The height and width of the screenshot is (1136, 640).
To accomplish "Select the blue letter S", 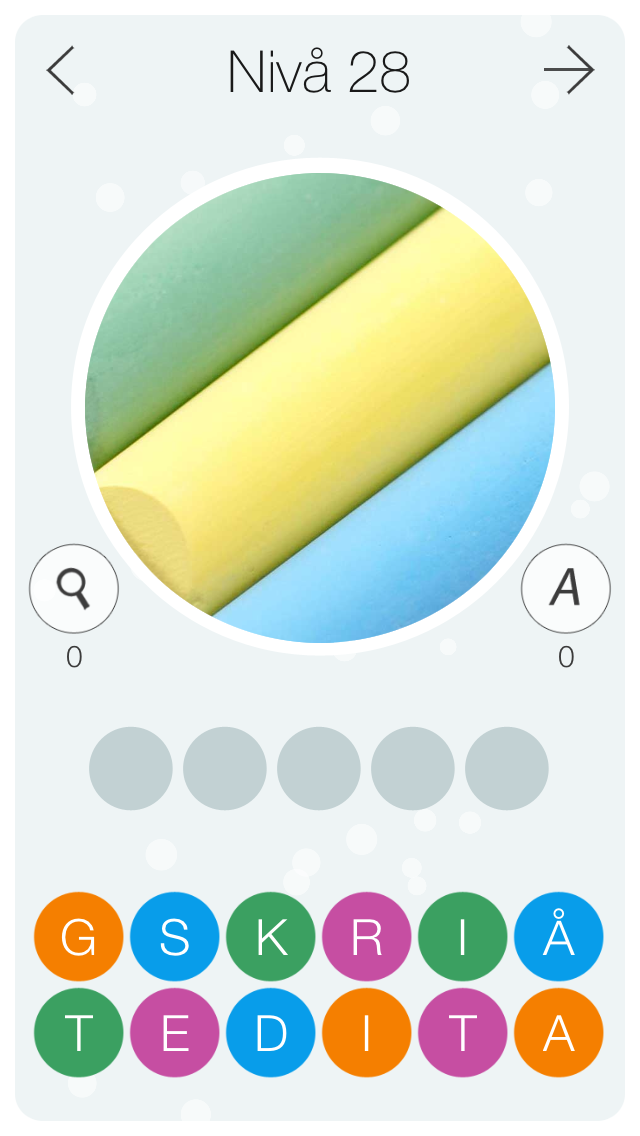I will coord(175,937).
